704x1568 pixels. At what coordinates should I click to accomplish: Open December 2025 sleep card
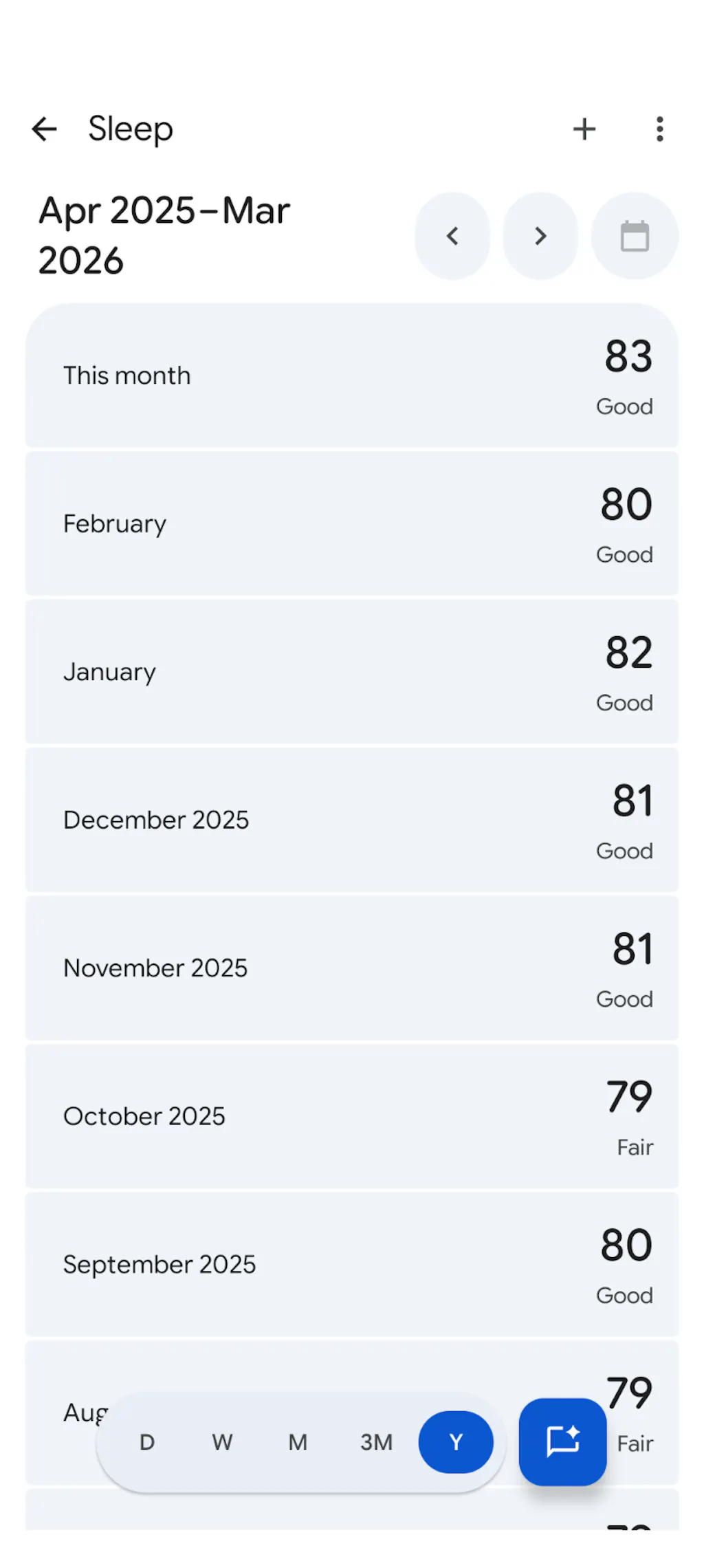coord(352,820)
